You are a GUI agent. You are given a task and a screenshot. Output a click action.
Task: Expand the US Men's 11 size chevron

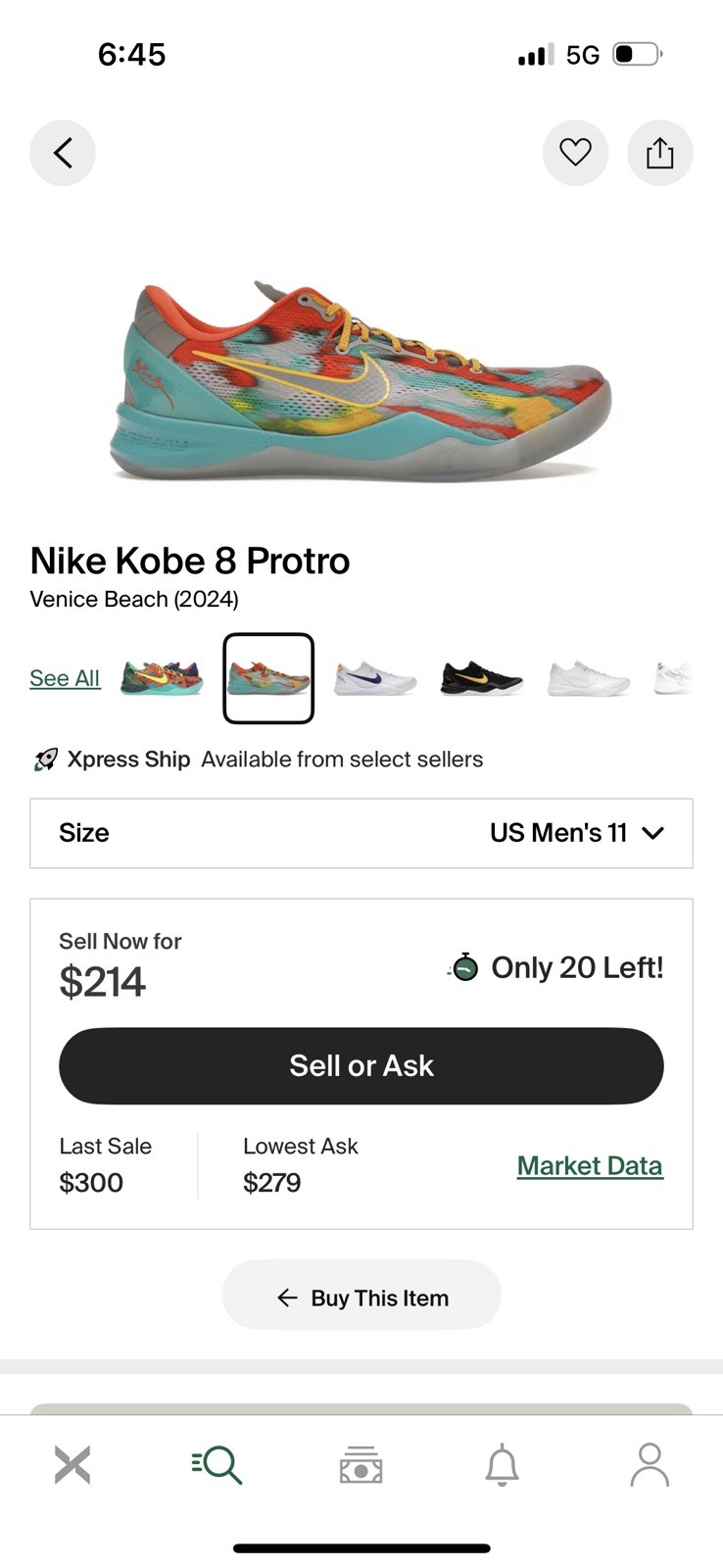point(653,834)
